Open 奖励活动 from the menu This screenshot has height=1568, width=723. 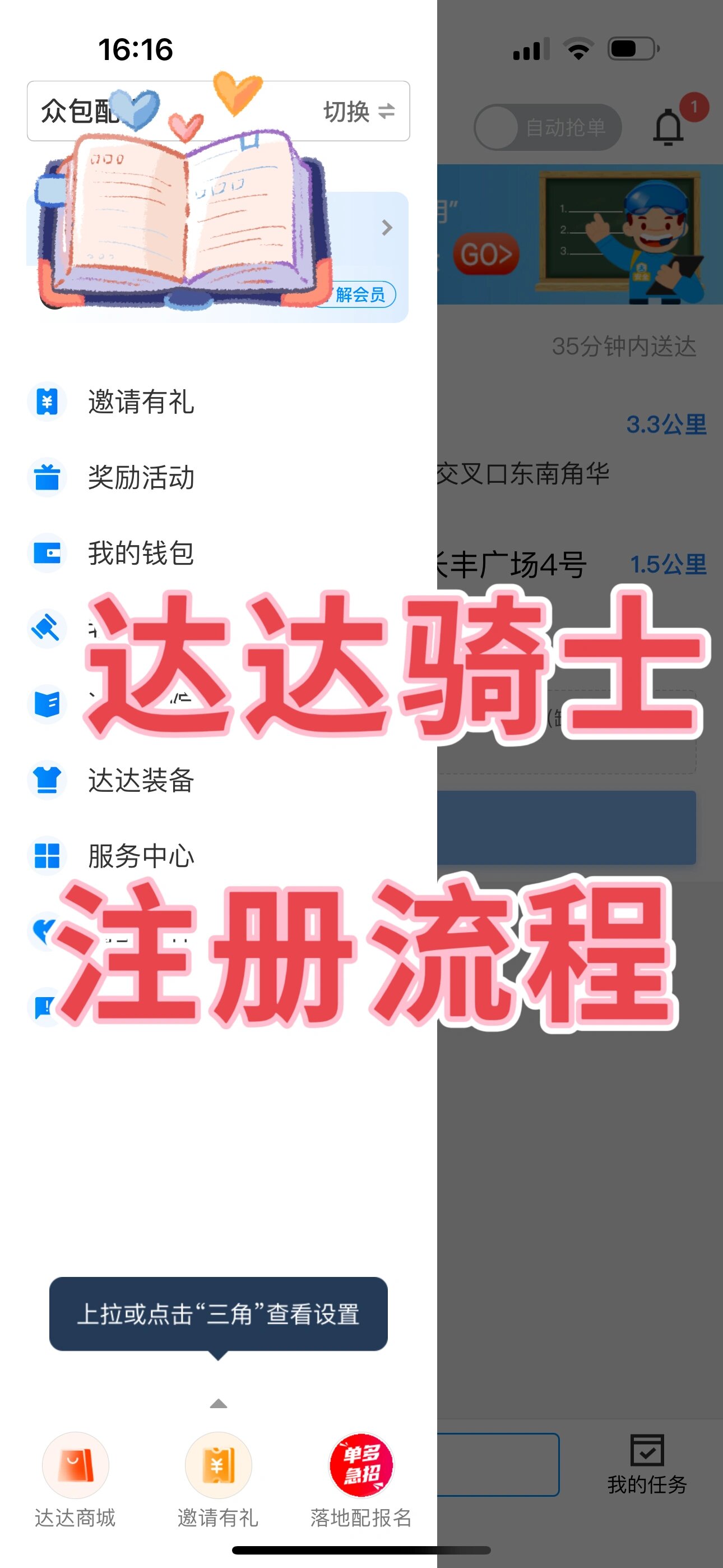141,477
